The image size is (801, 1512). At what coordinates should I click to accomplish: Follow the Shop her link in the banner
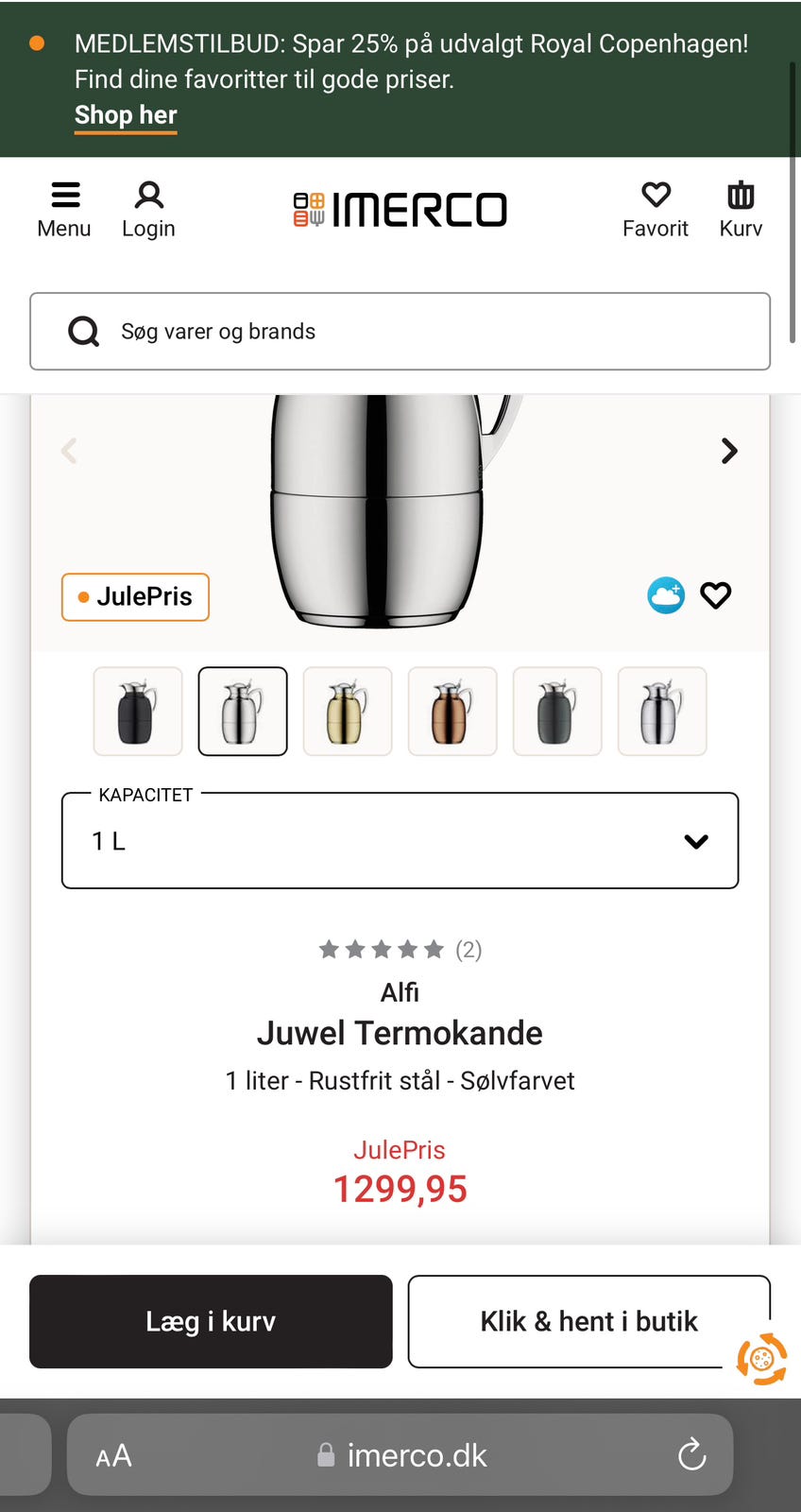click(125, 114)
